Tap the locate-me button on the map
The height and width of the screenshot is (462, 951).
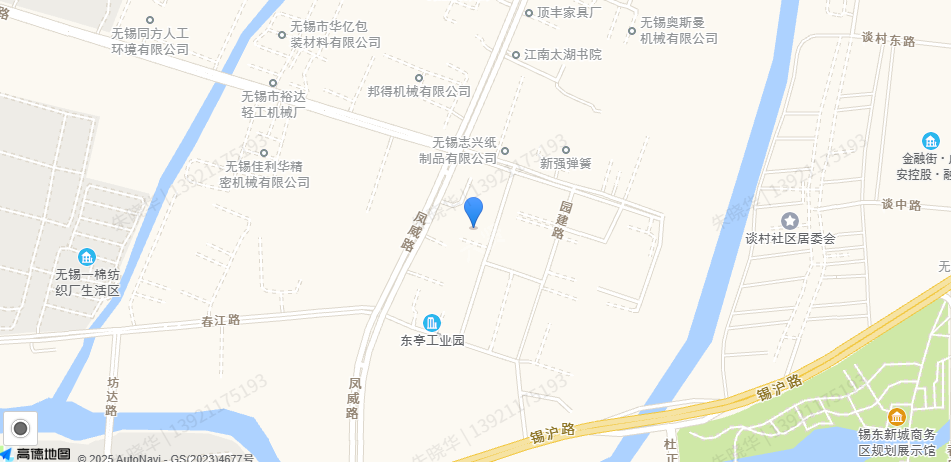(x=20, y=429)
